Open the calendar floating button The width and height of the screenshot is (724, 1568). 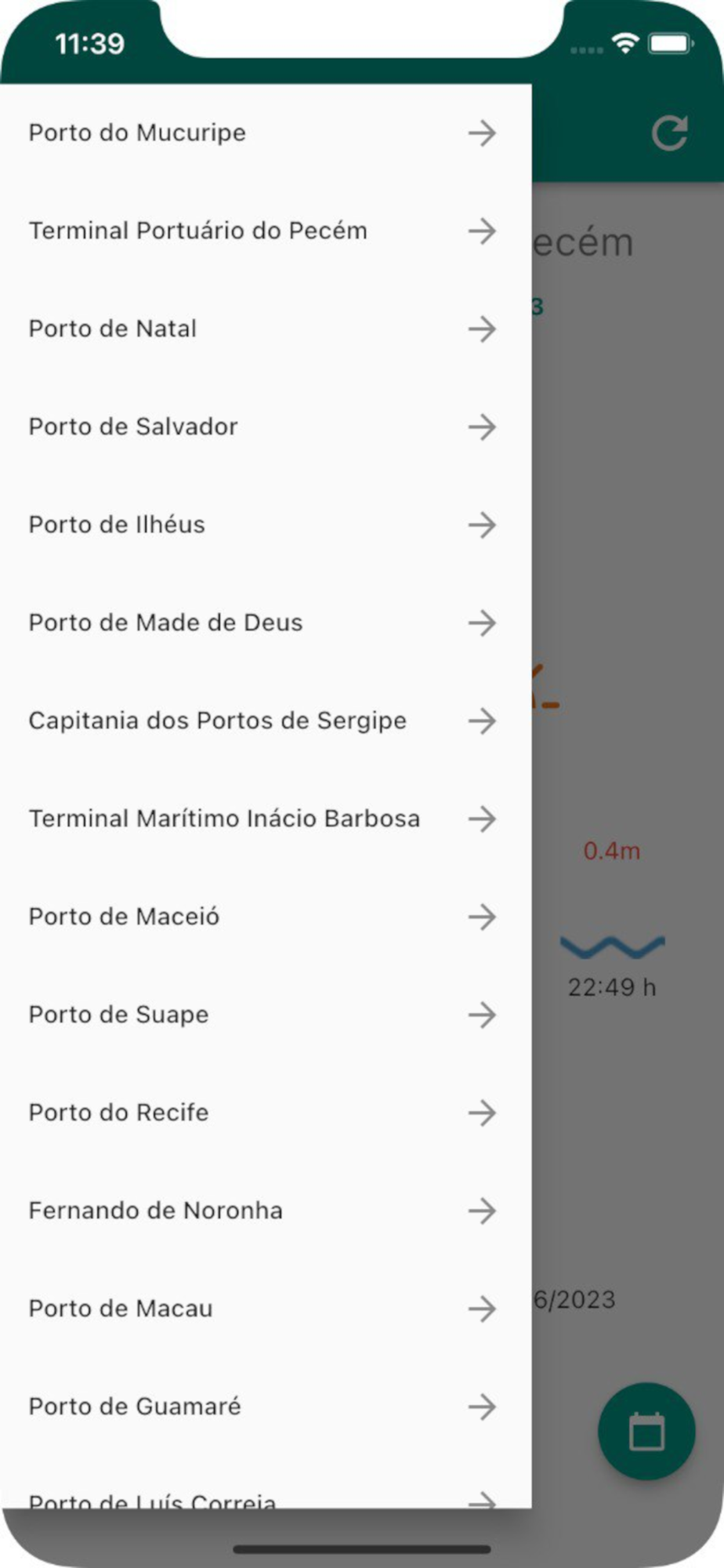(x=646, y=1431)
